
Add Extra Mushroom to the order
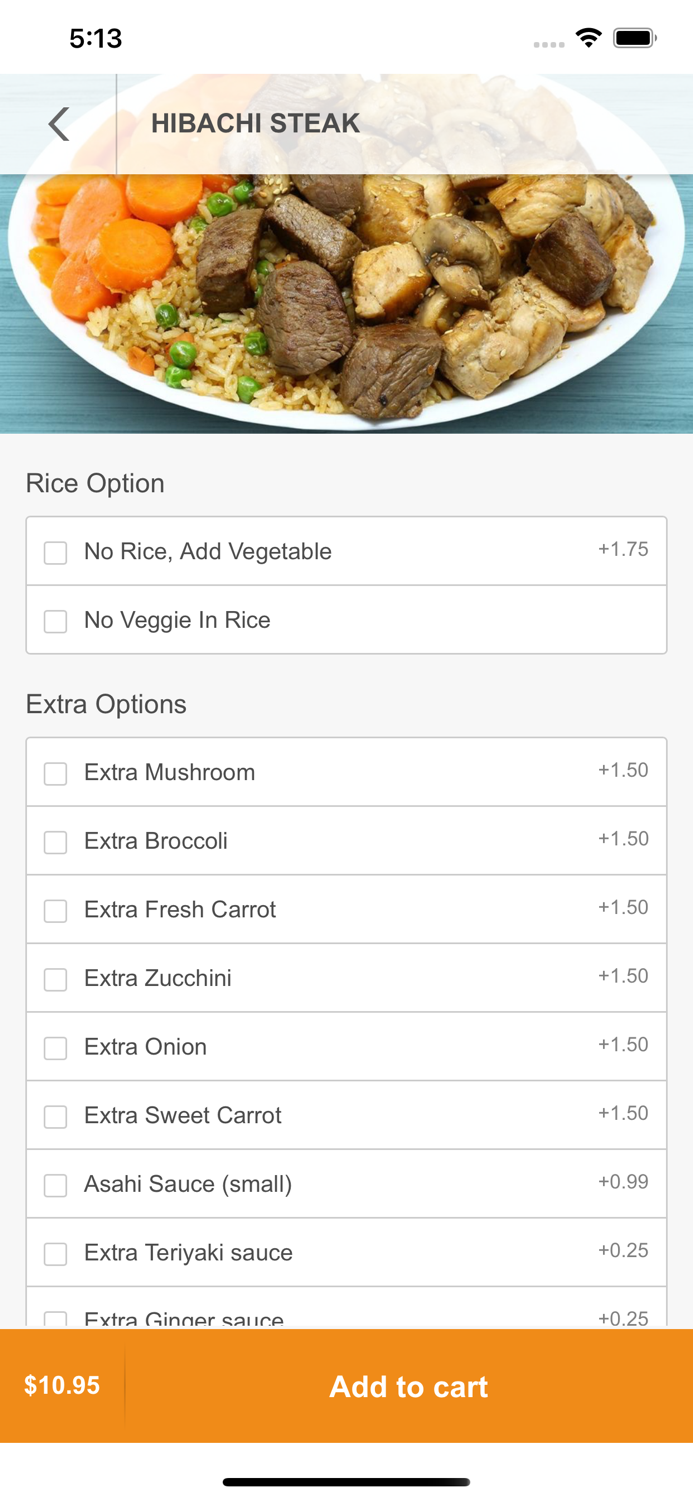(56, 774)
